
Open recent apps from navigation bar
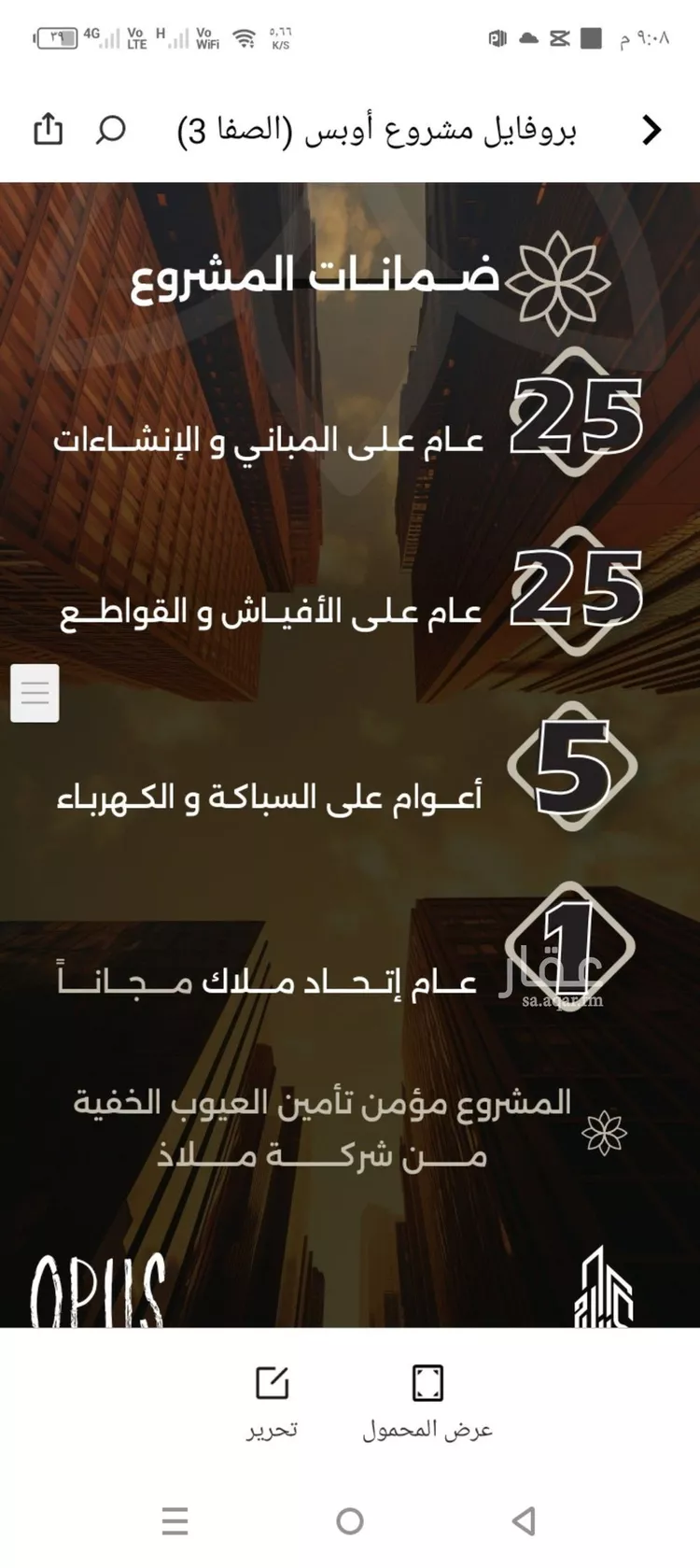[175, 1521]
